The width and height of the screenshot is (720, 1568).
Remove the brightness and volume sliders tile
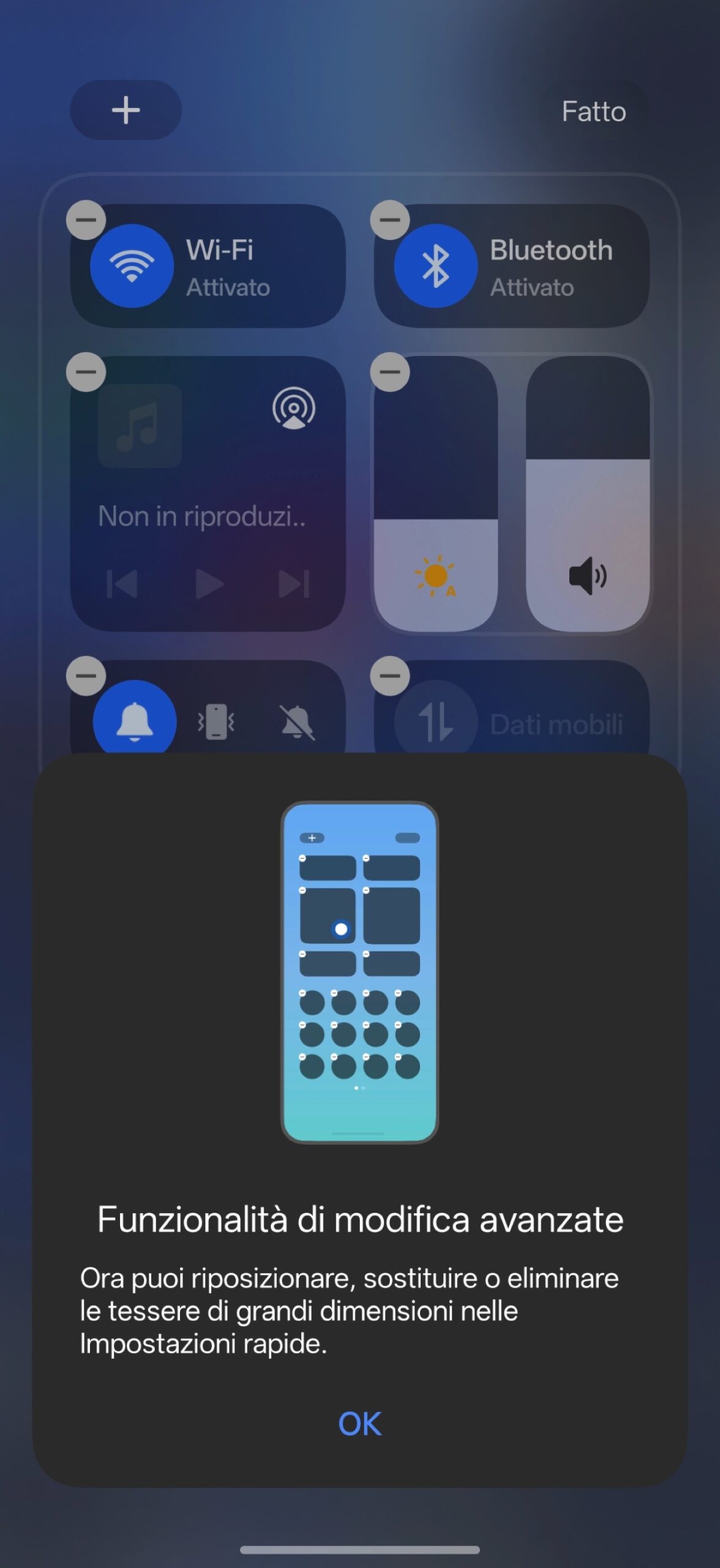390,372
